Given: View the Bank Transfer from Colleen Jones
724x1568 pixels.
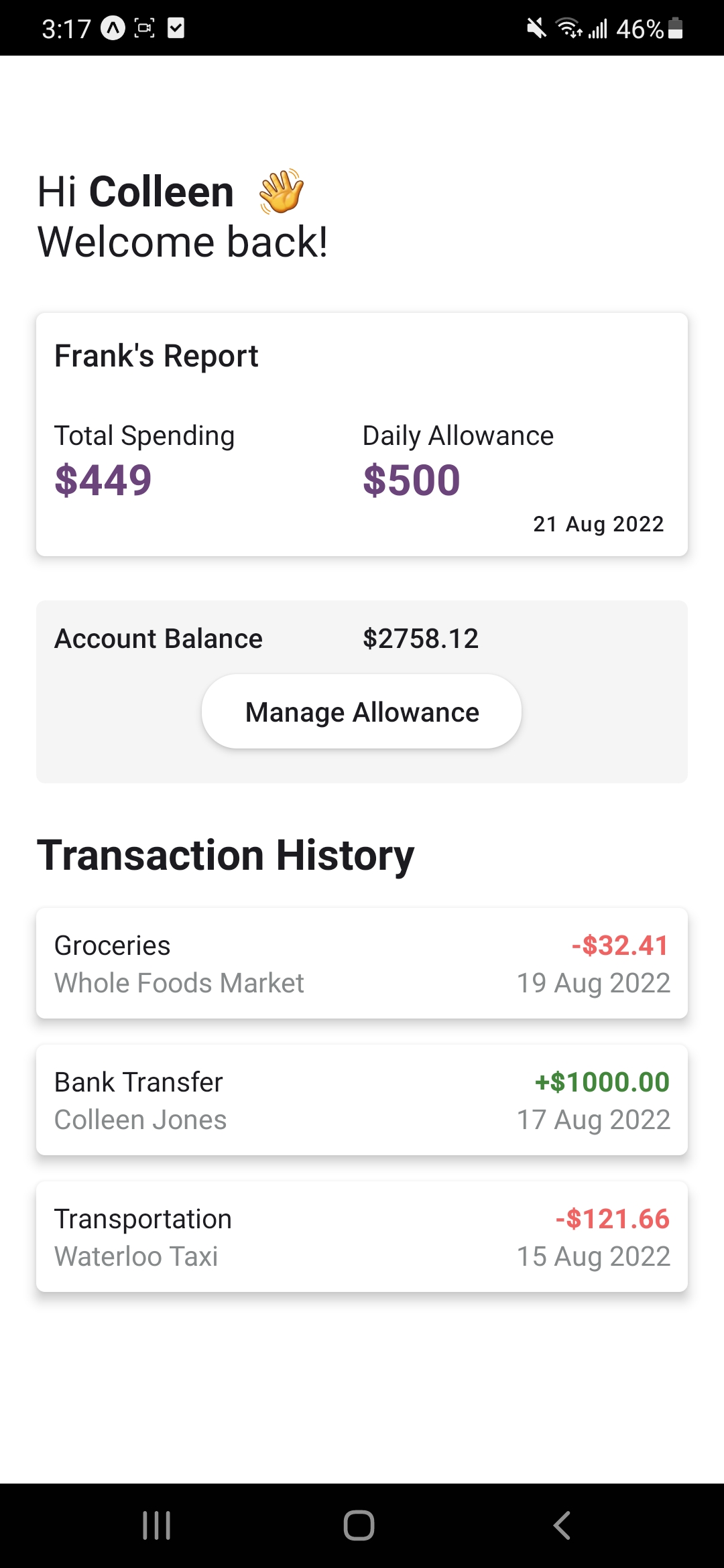Looking at the screenshot, I should [362, 1100].
